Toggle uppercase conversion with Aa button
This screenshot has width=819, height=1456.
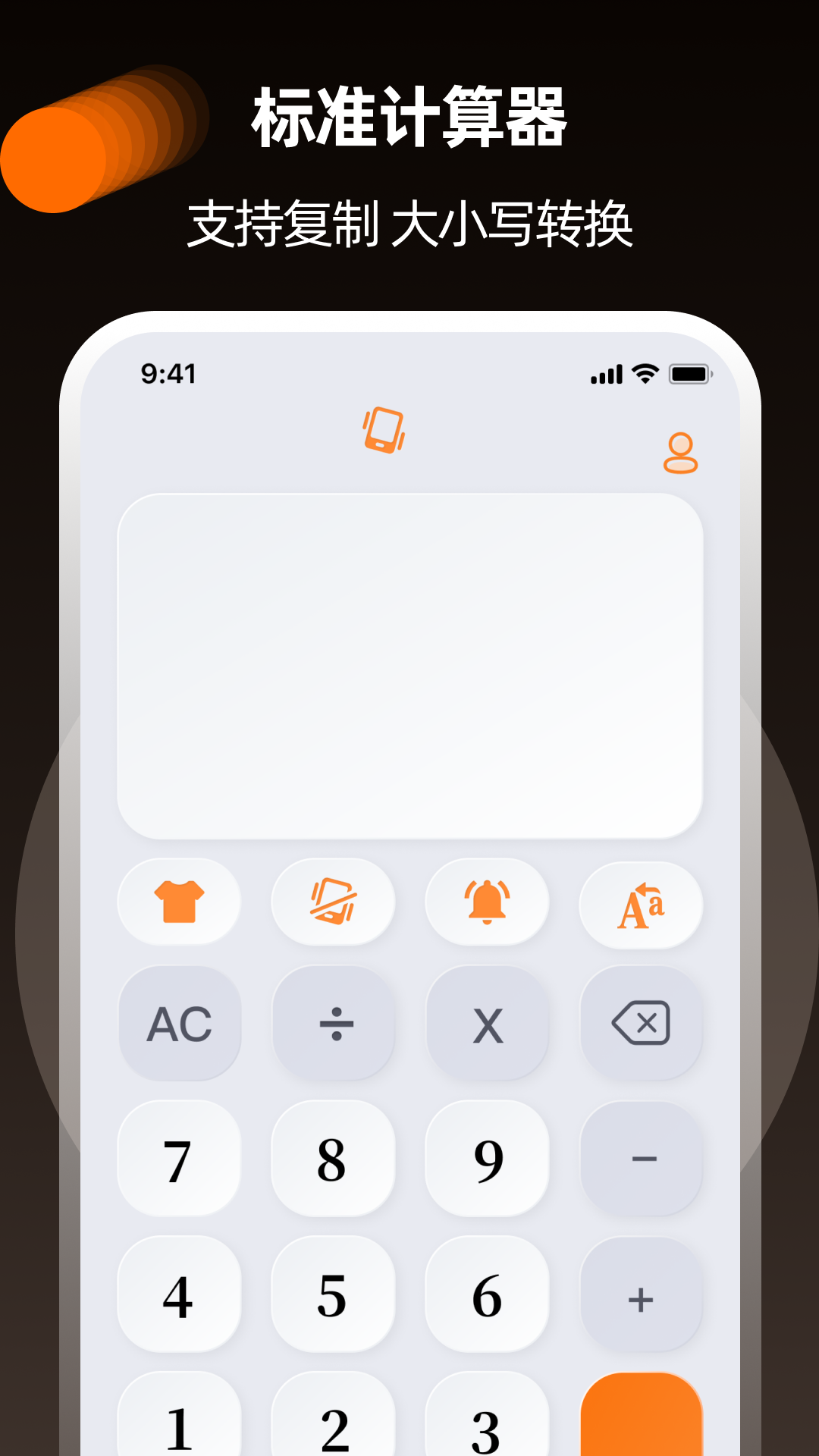[x=641, y=902]
